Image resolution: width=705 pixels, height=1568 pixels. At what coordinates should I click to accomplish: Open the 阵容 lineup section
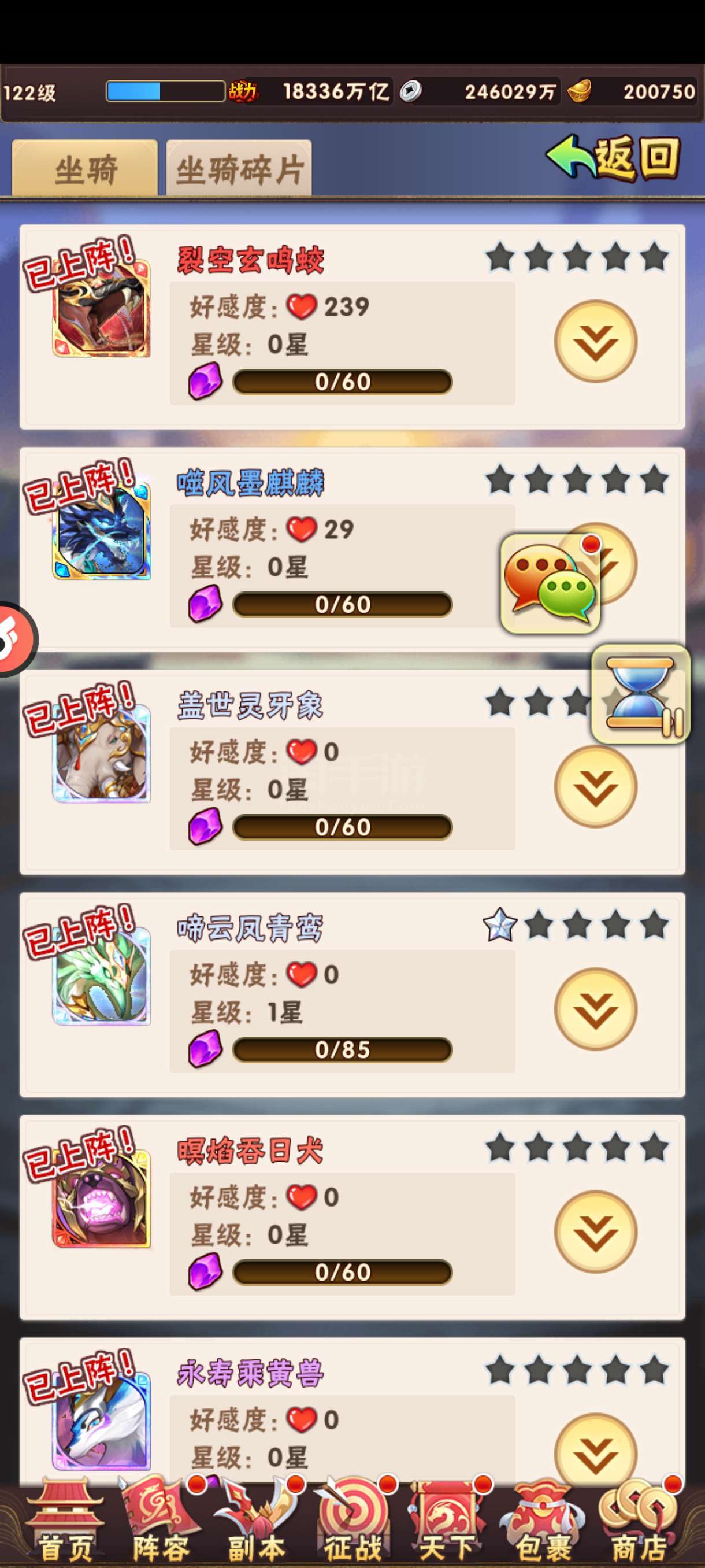[x=160, y=1522]
